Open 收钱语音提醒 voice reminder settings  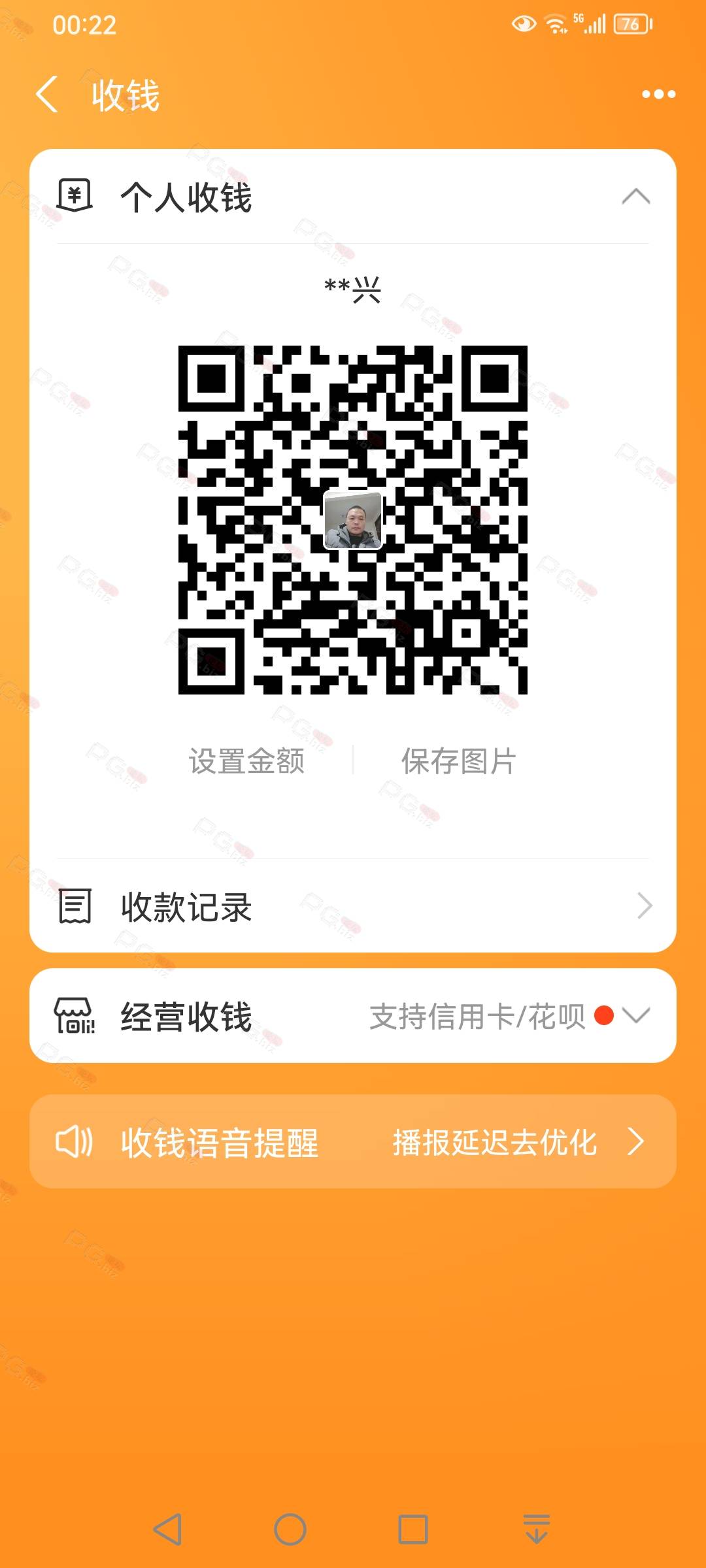[353, 1141]
